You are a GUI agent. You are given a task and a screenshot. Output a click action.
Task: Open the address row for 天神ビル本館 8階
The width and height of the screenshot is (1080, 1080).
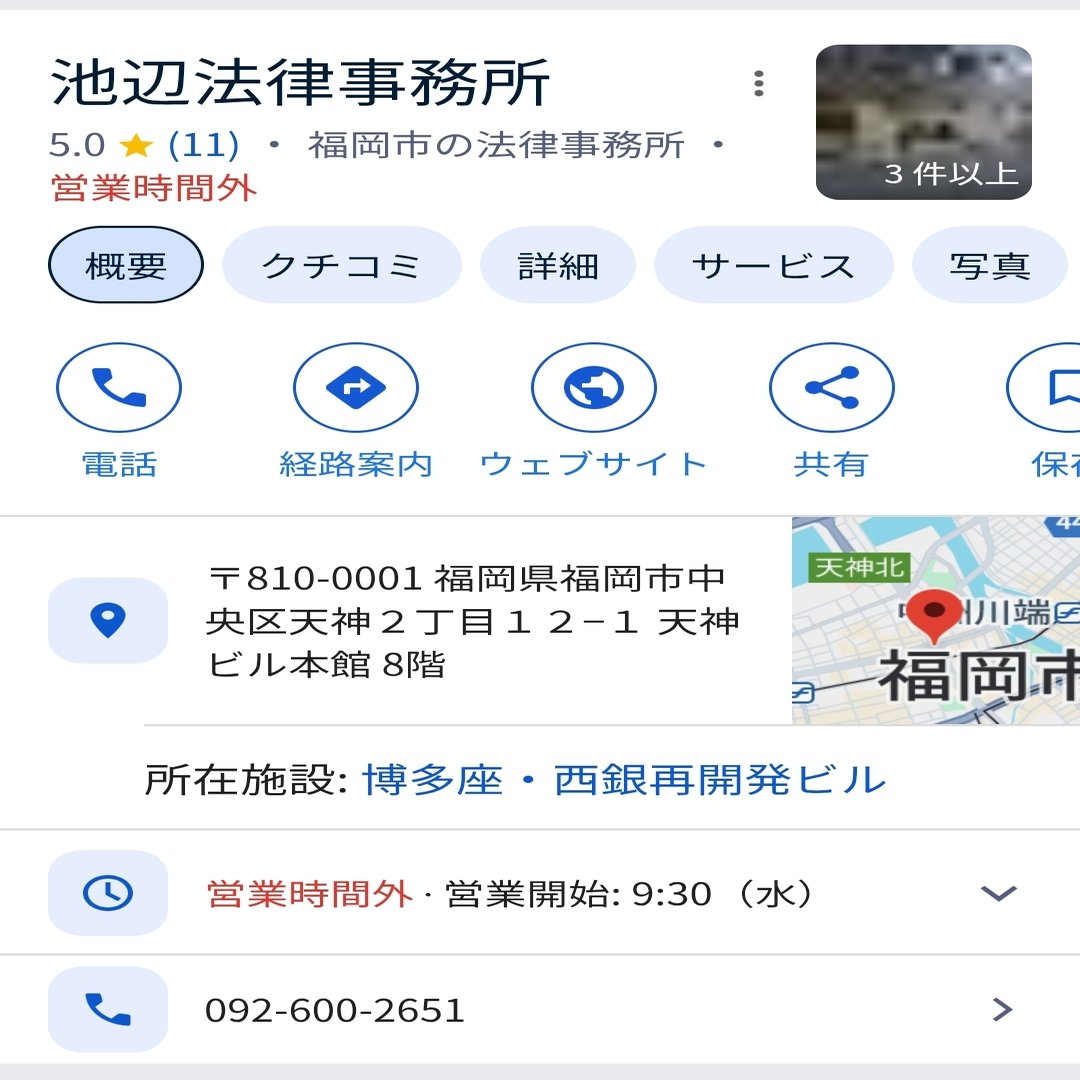pyautogui.click(x=470, y=621)
